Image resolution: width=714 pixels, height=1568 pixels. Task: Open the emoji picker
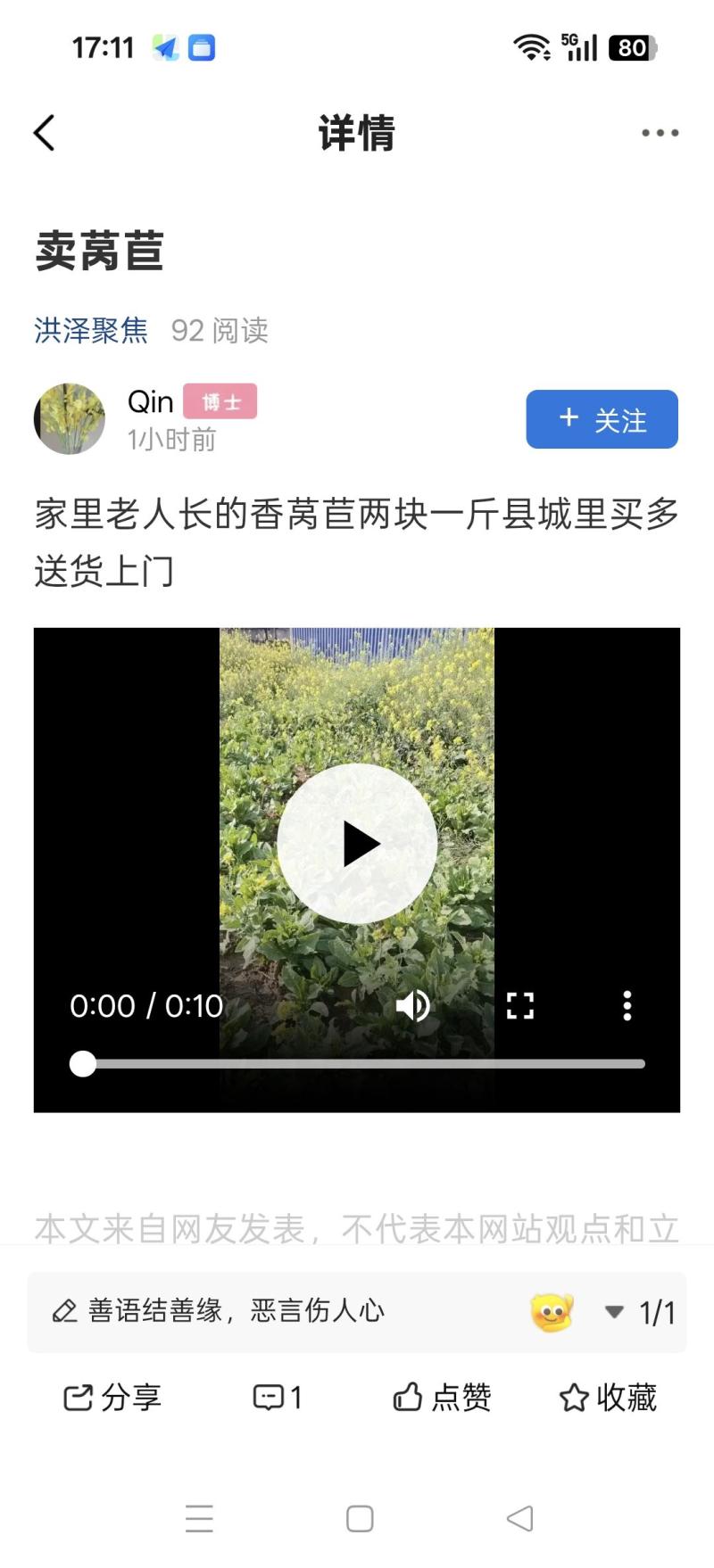pyautogui.click(x=552, y=1312)
